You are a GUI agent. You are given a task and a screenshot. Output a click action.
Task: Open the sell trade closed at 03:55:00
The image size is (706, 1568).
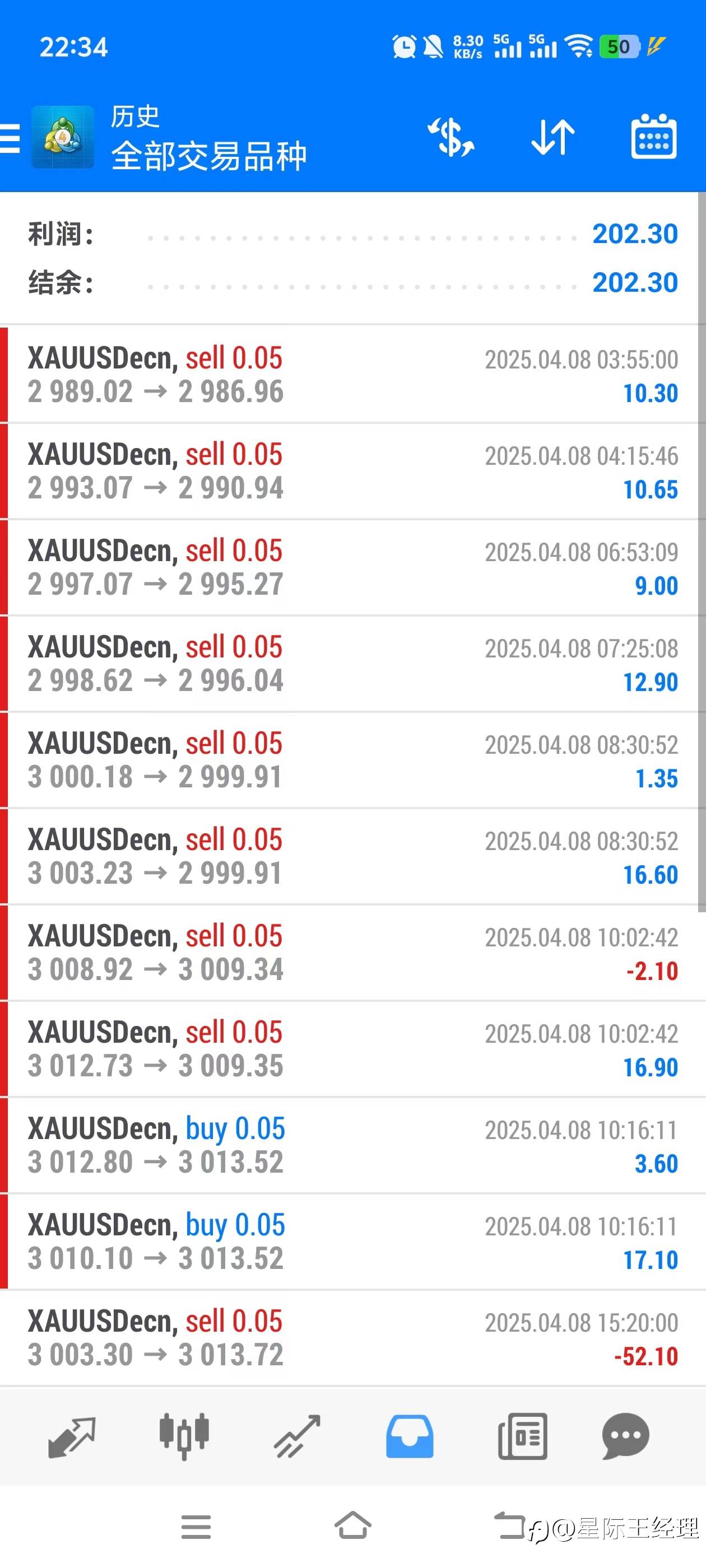(352, 374)
